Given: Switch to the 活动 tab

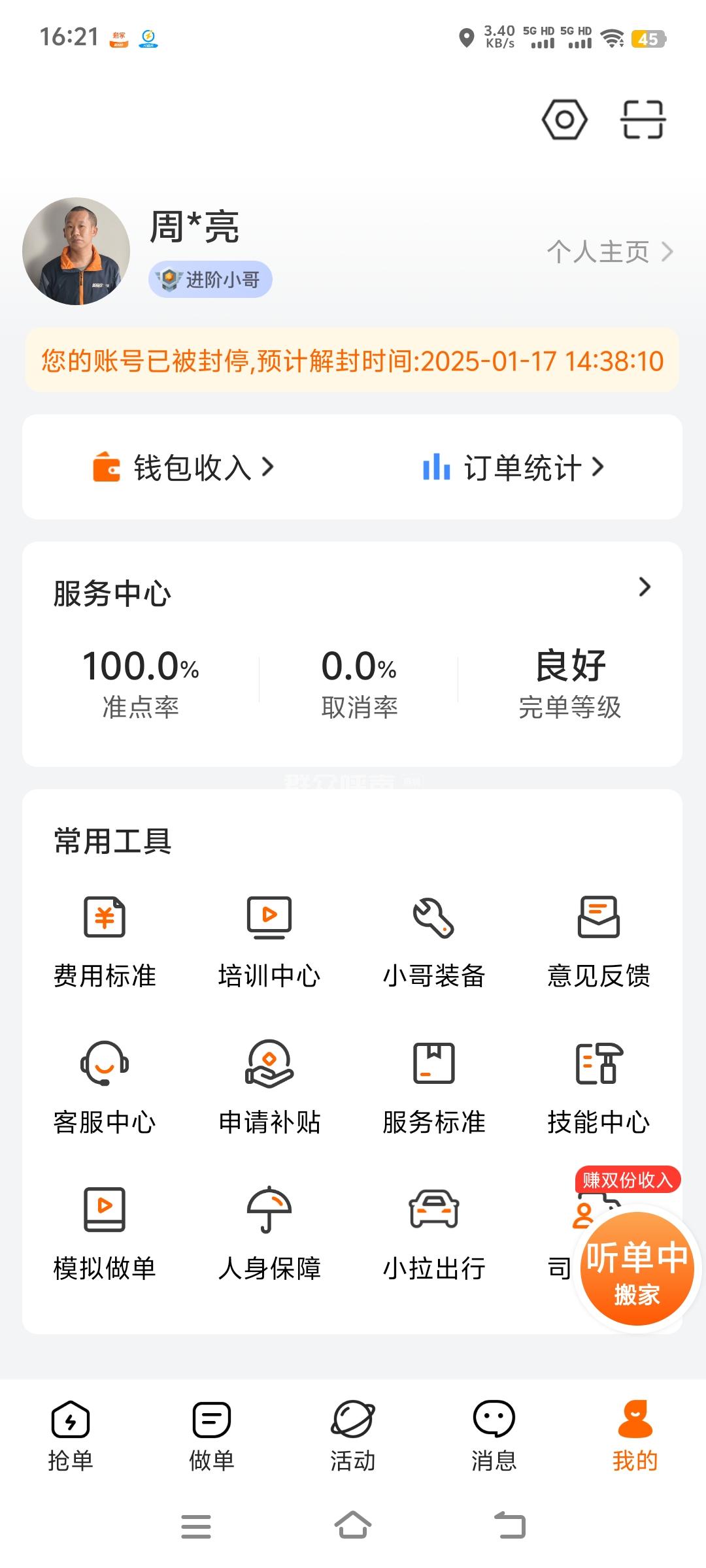Looking at the screenshot, I should [353, 1435].
